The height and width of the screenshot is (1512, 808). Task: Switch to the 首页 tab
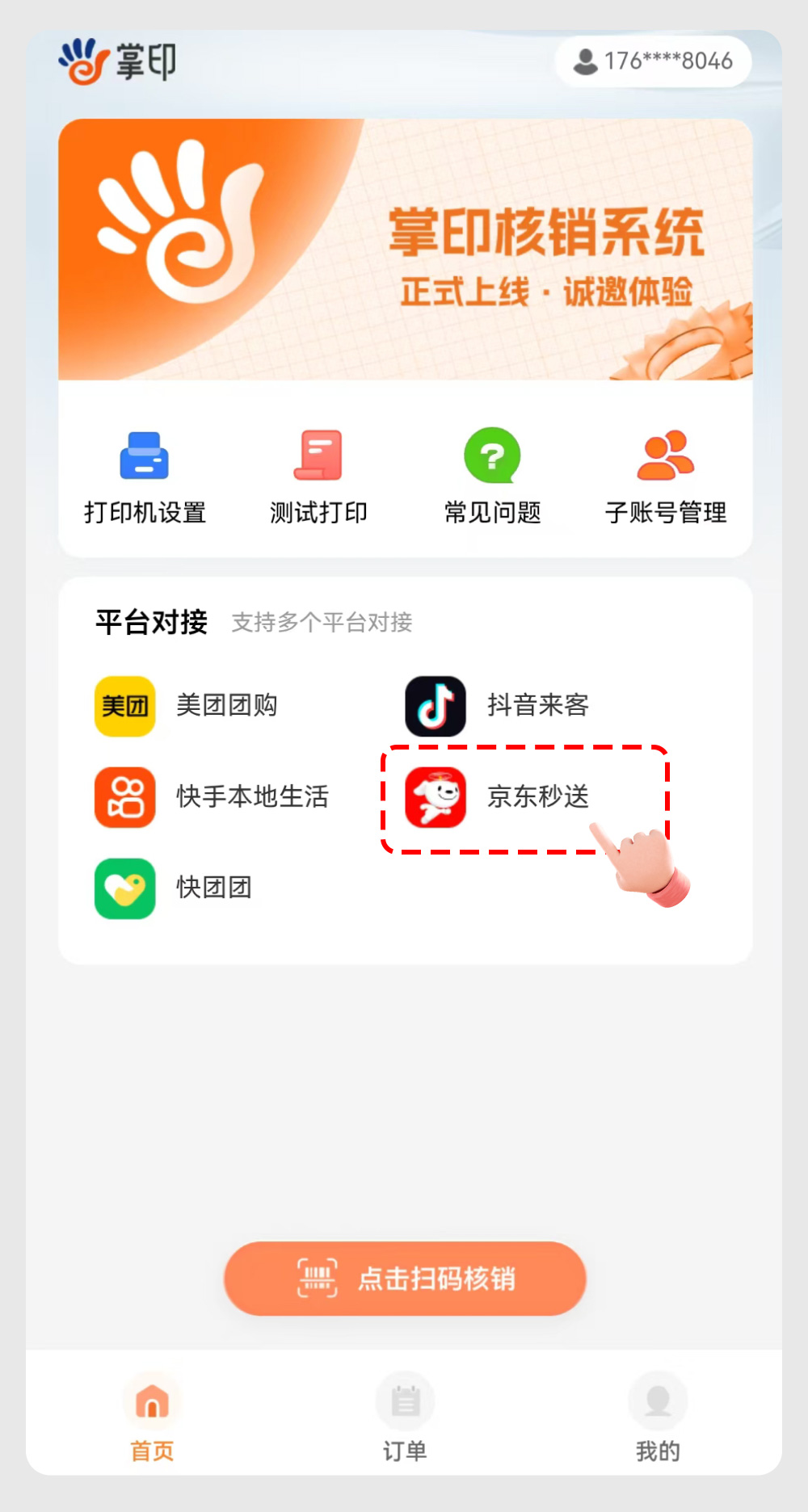tap(152, 1417)
